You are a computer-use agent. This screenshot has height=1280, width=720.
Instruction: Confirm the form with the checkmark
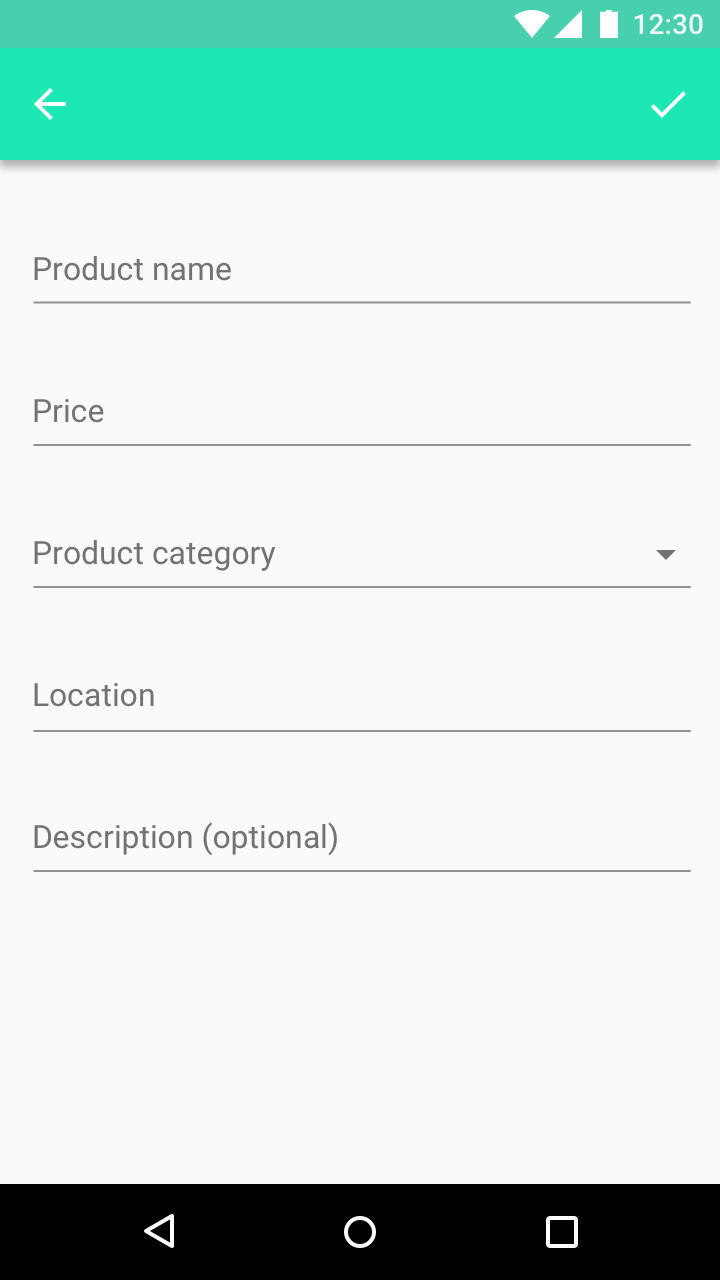668,104
